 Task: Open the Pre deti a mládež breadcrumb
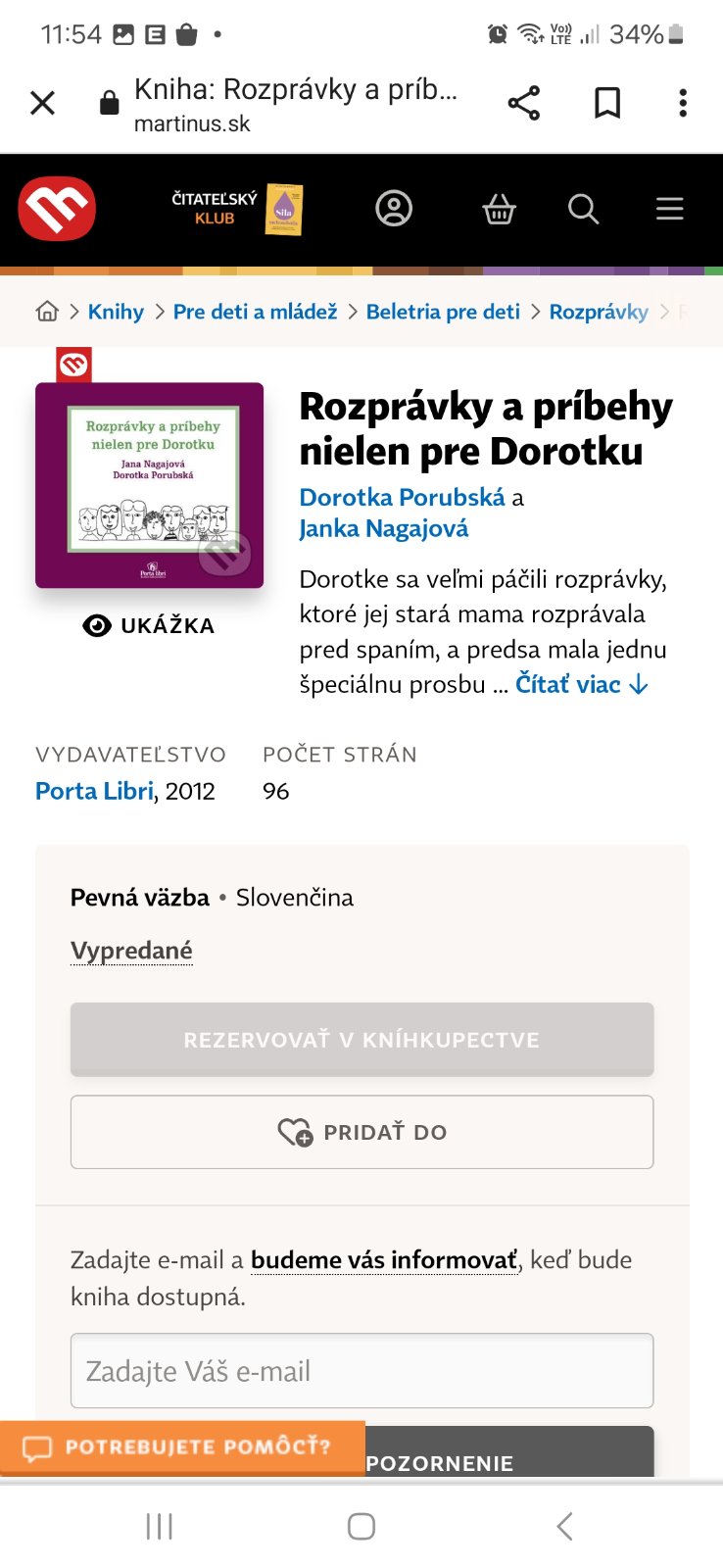tap(255, 312)
